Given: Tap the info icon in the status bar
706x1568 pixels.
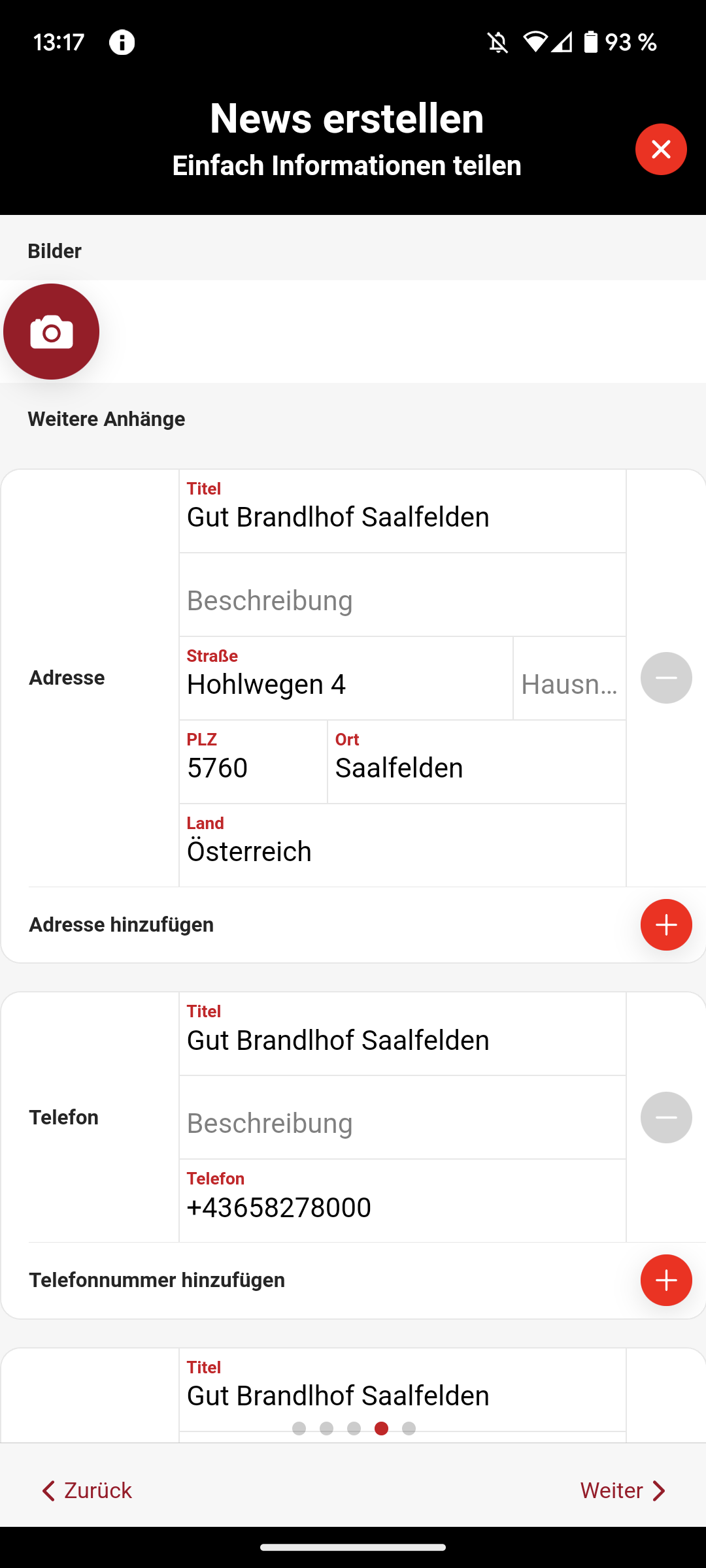Looking at the screenshot, I should [x=122, y=42].
